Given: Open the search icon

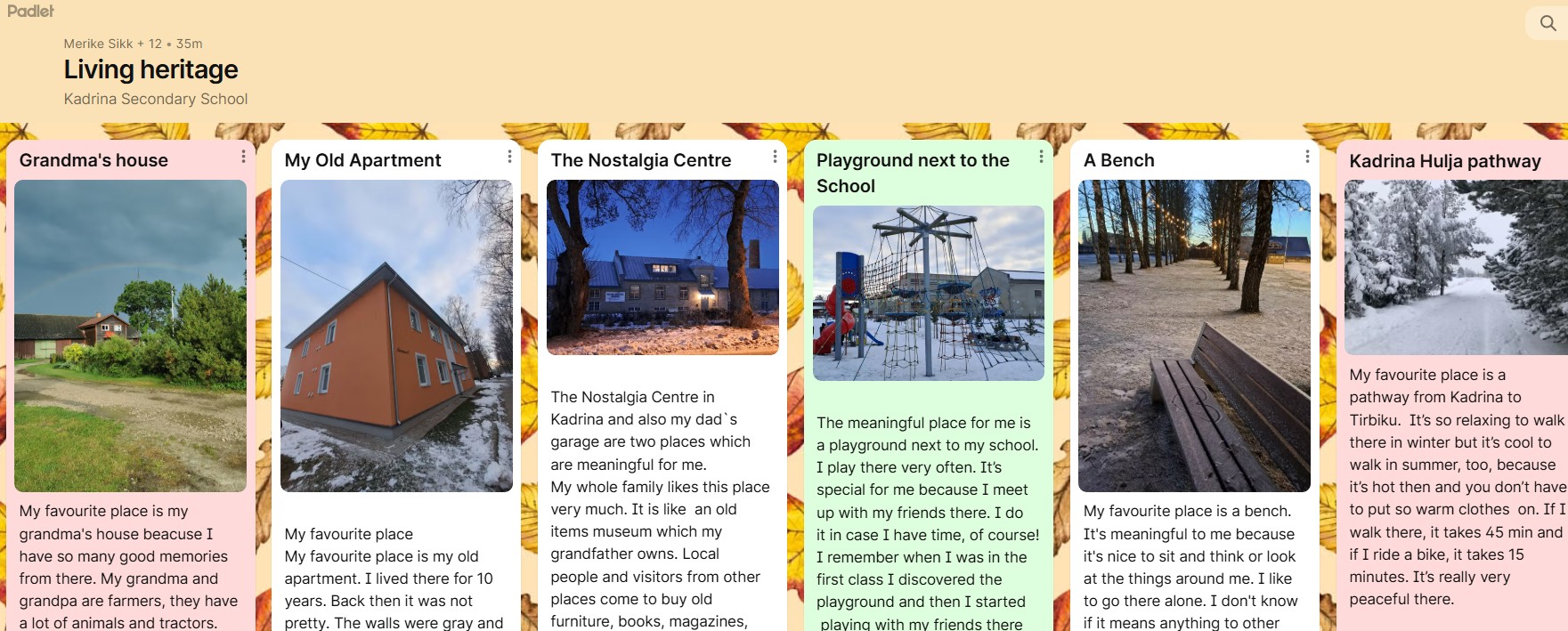Looking at the screenshot, I should coord(1548,23).
